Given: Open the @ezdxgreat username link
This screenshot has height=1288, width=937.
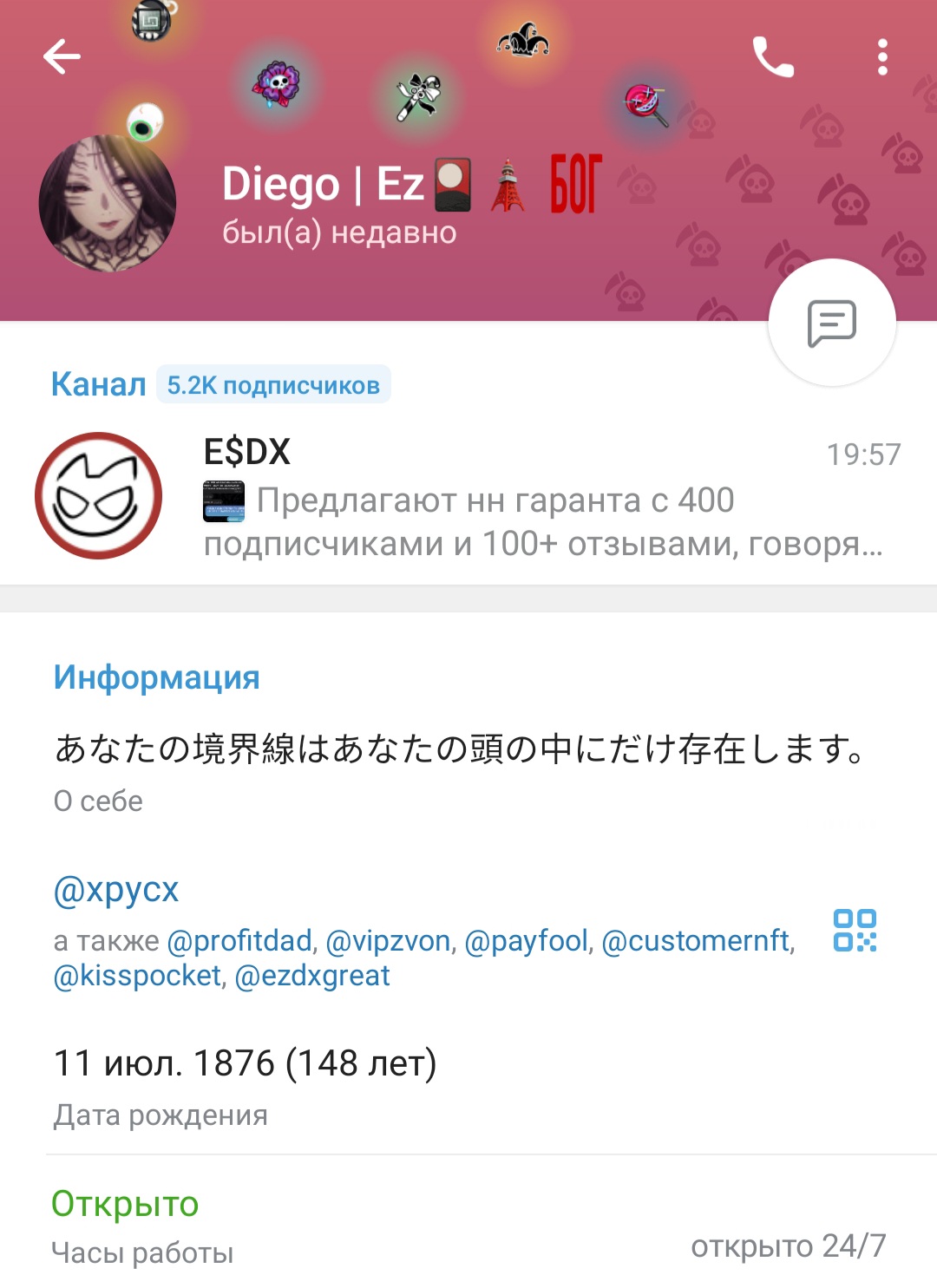Looking at the screenshot, I should [x=312, y=976].
